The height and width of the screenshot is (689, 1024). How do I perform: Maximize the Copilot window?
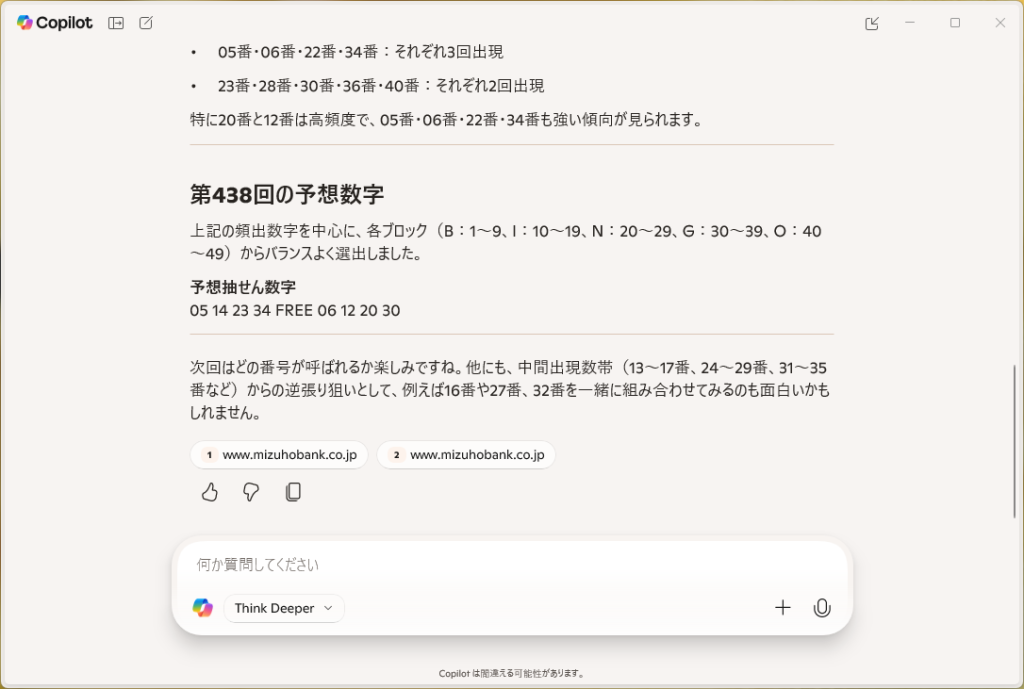(955, 23)
